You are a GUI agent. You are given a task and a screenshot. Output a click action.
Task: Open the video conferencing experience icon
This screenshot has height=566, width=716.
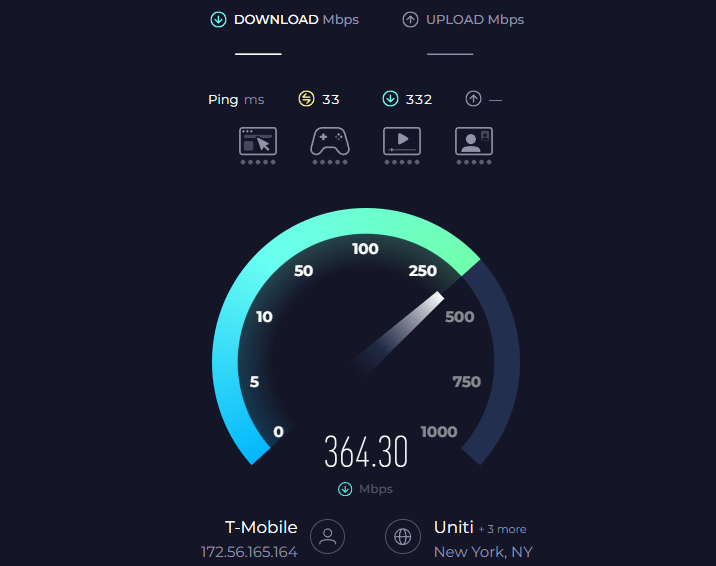(473, 142)
